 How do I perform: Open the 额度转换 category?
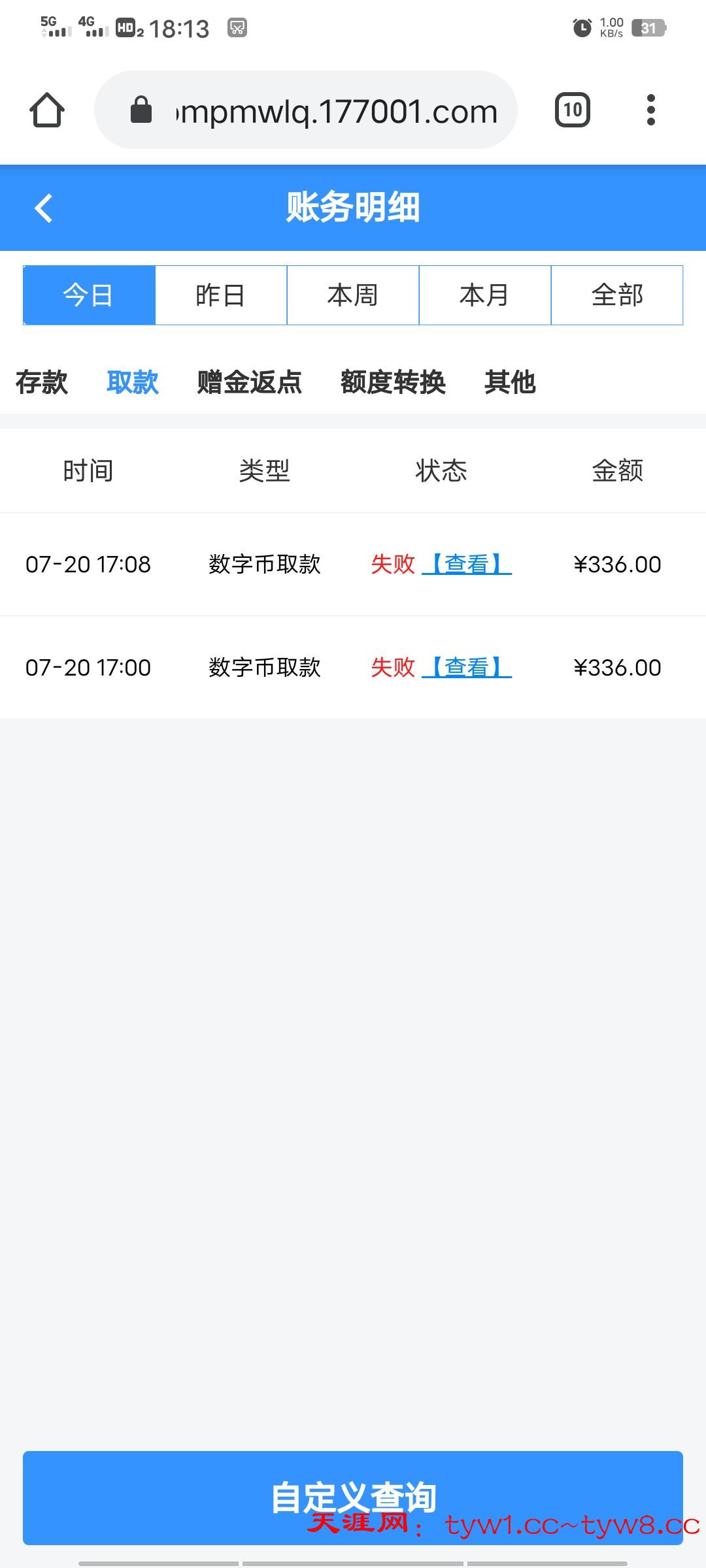point(393,382)
